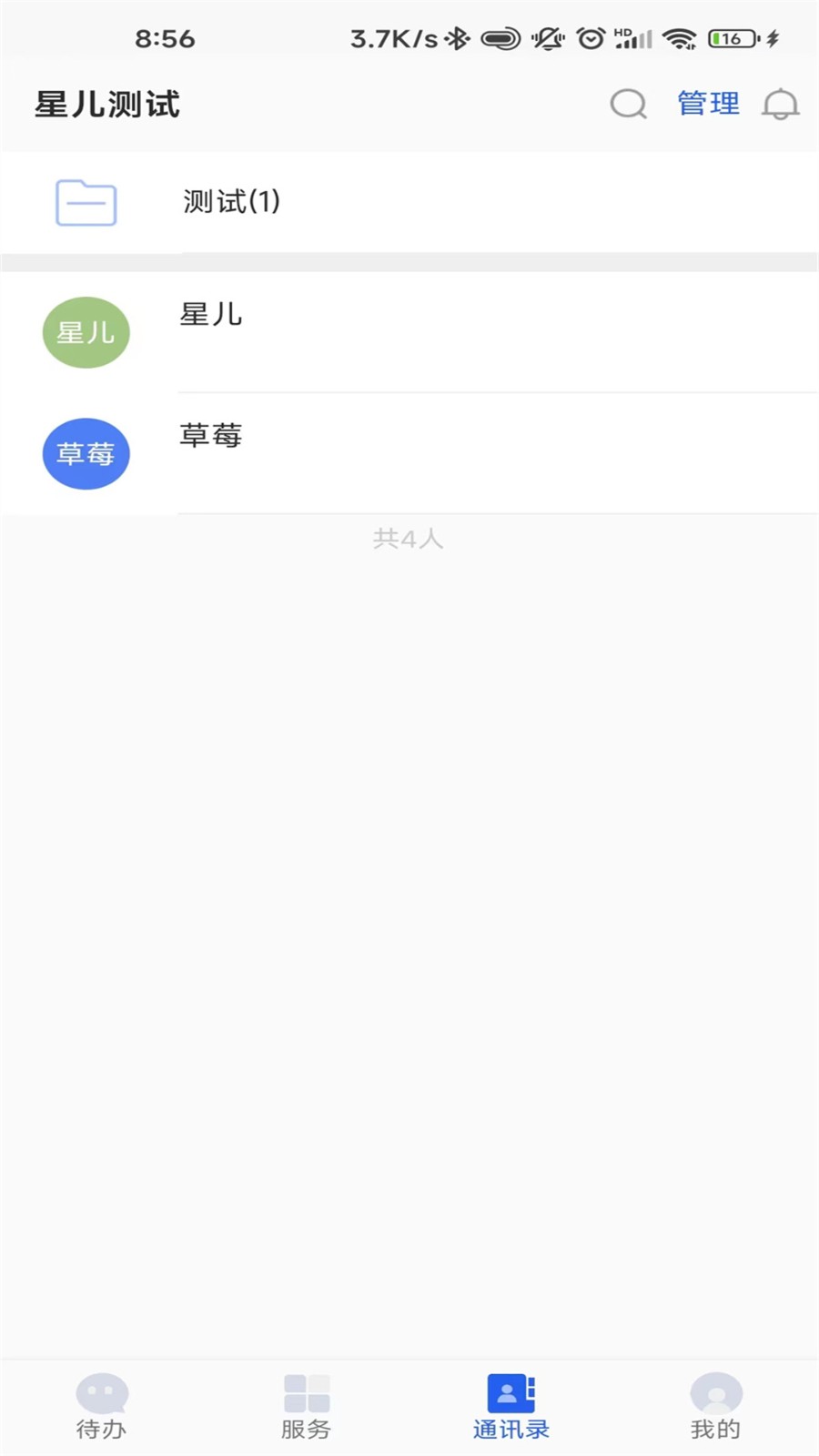Switch to the 我的 tab
The image size is (819, 1456).
click(x=715, y=1406)
